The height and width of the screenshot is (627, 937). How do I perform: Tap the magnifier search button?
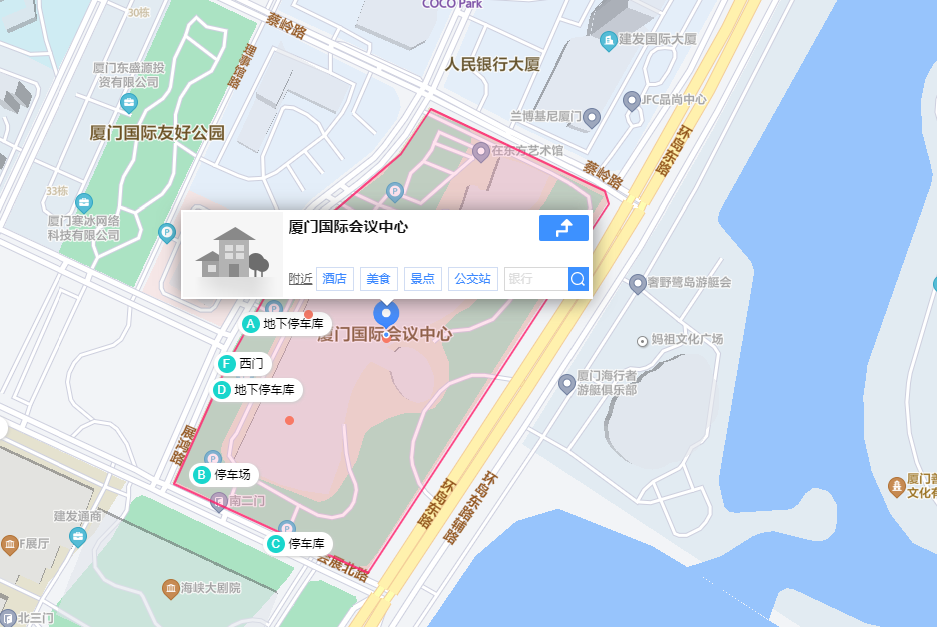[x=578, y=279]
